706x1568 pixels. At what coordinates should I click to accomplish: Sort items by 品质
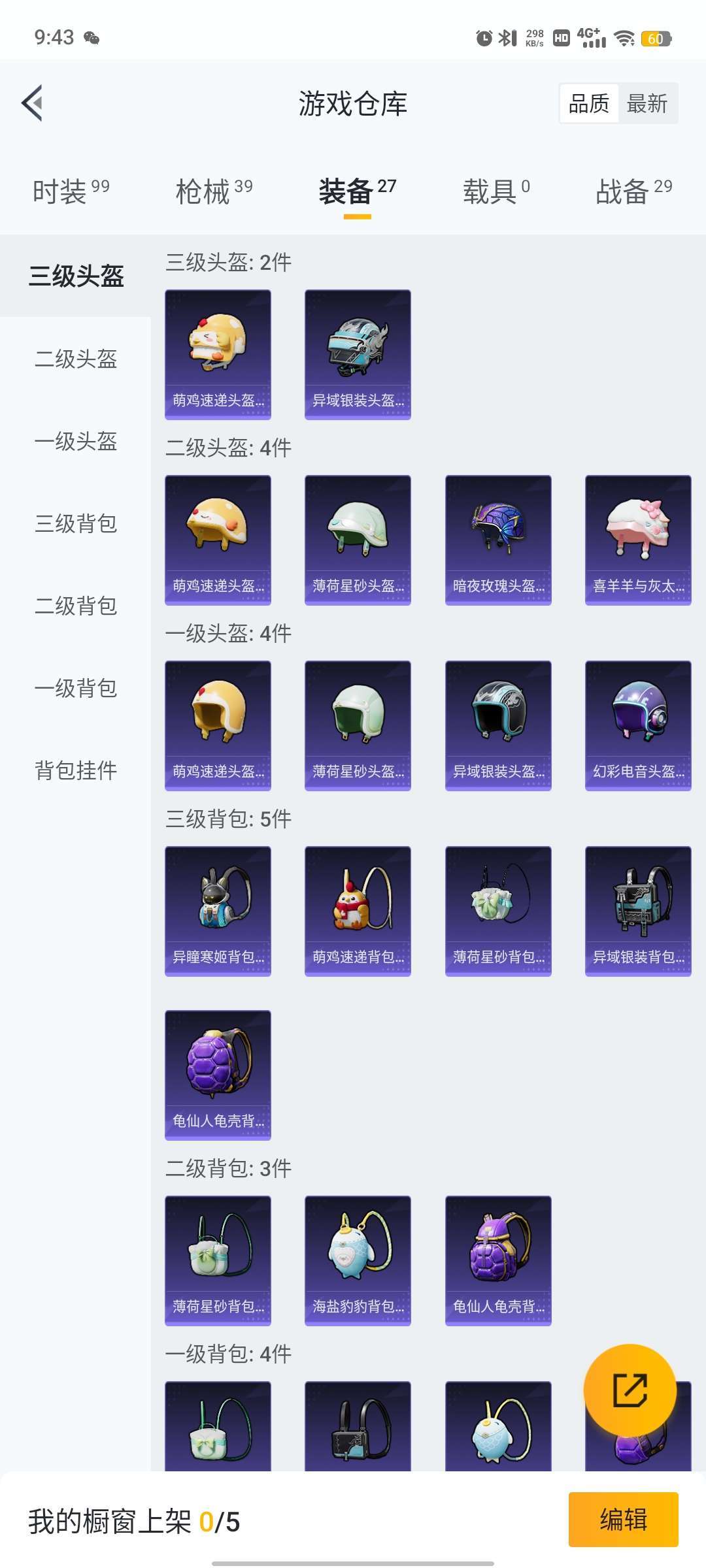coord(589,103)
